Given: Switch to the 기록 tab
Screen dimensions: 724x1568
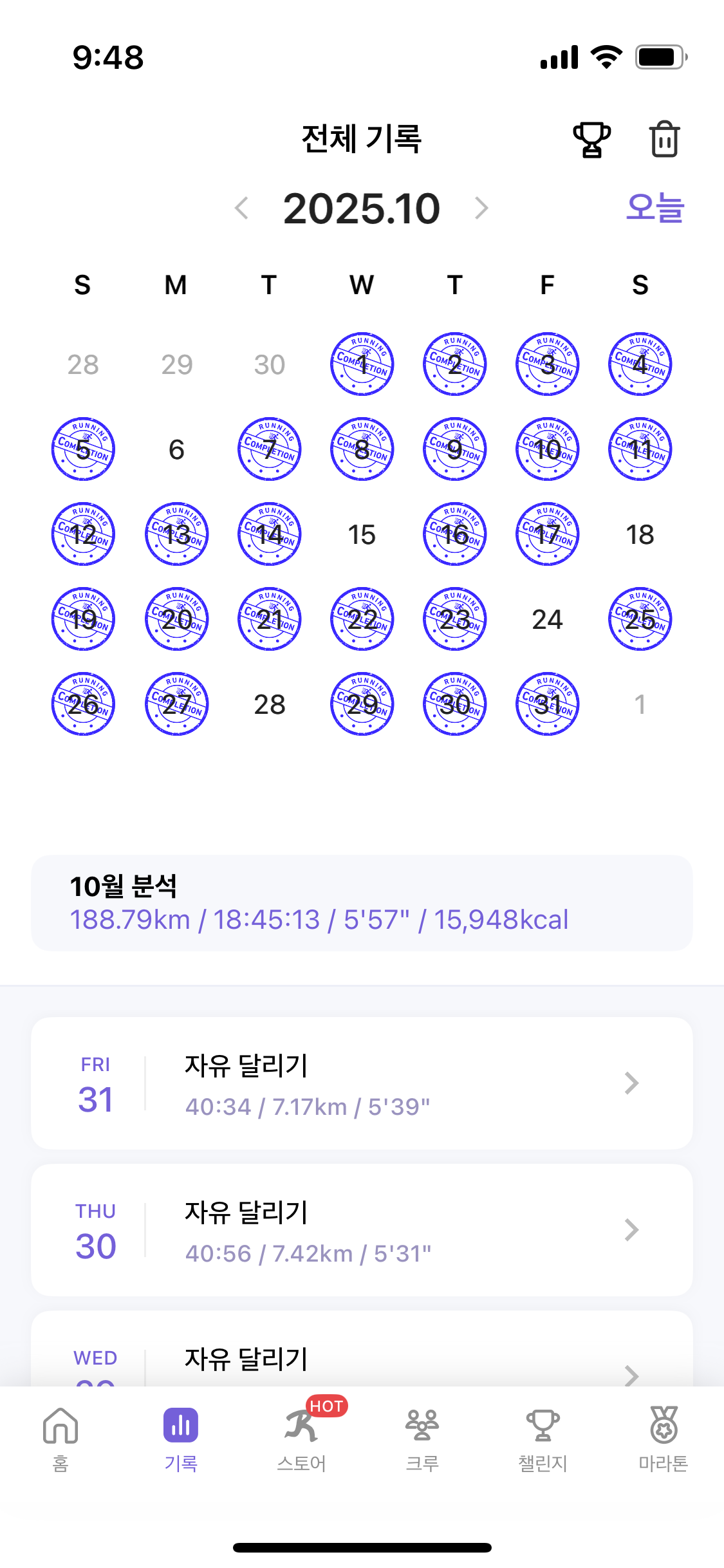Looking at the screenshot, I should point(181,1439).
